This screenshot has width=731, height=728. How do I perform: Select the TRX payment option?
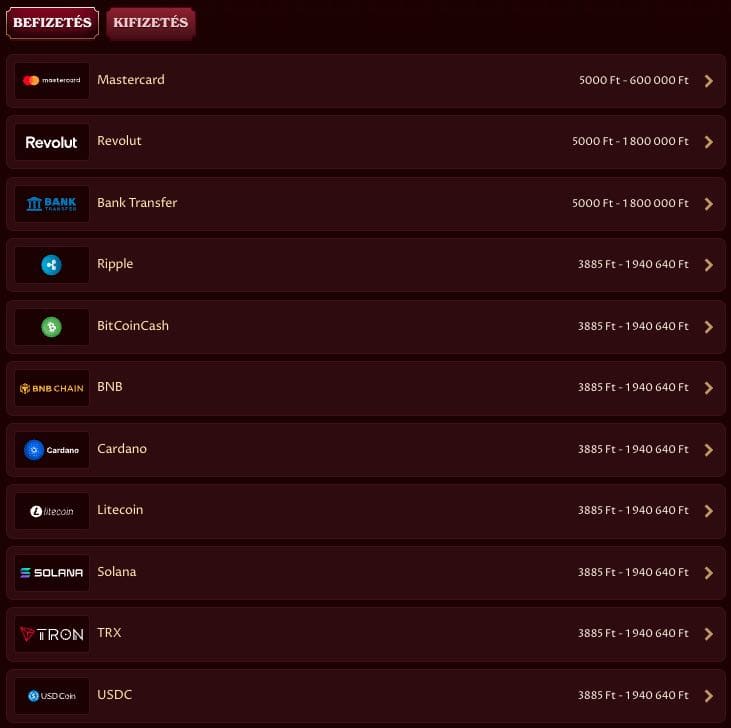pos(365,634)
